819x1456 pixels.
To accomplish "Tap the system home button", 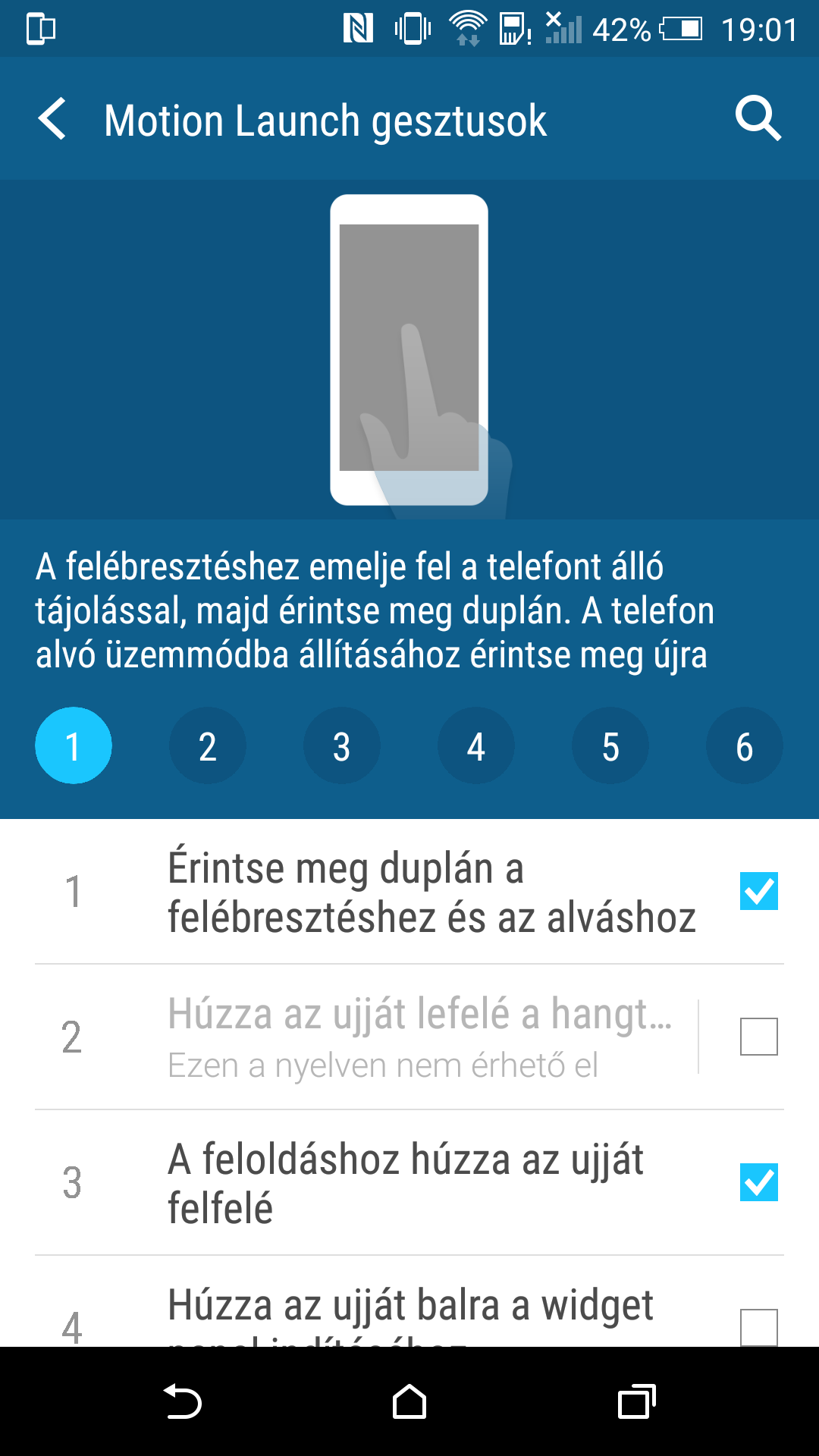I will click(x=409, y=1401).
